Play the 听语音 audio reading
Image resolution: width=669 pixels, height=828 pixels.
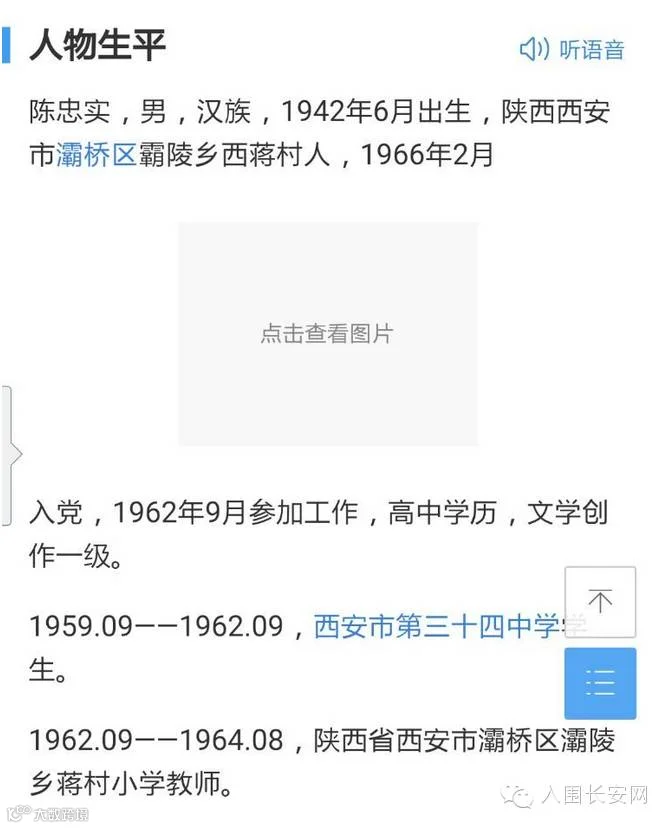click(572, 50)
